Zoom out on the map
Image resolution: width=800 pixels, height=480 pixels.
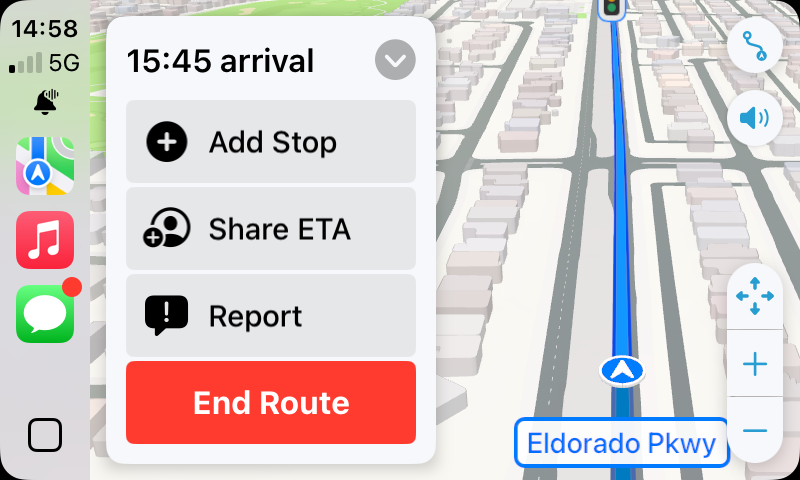click(x=754, y=431)
